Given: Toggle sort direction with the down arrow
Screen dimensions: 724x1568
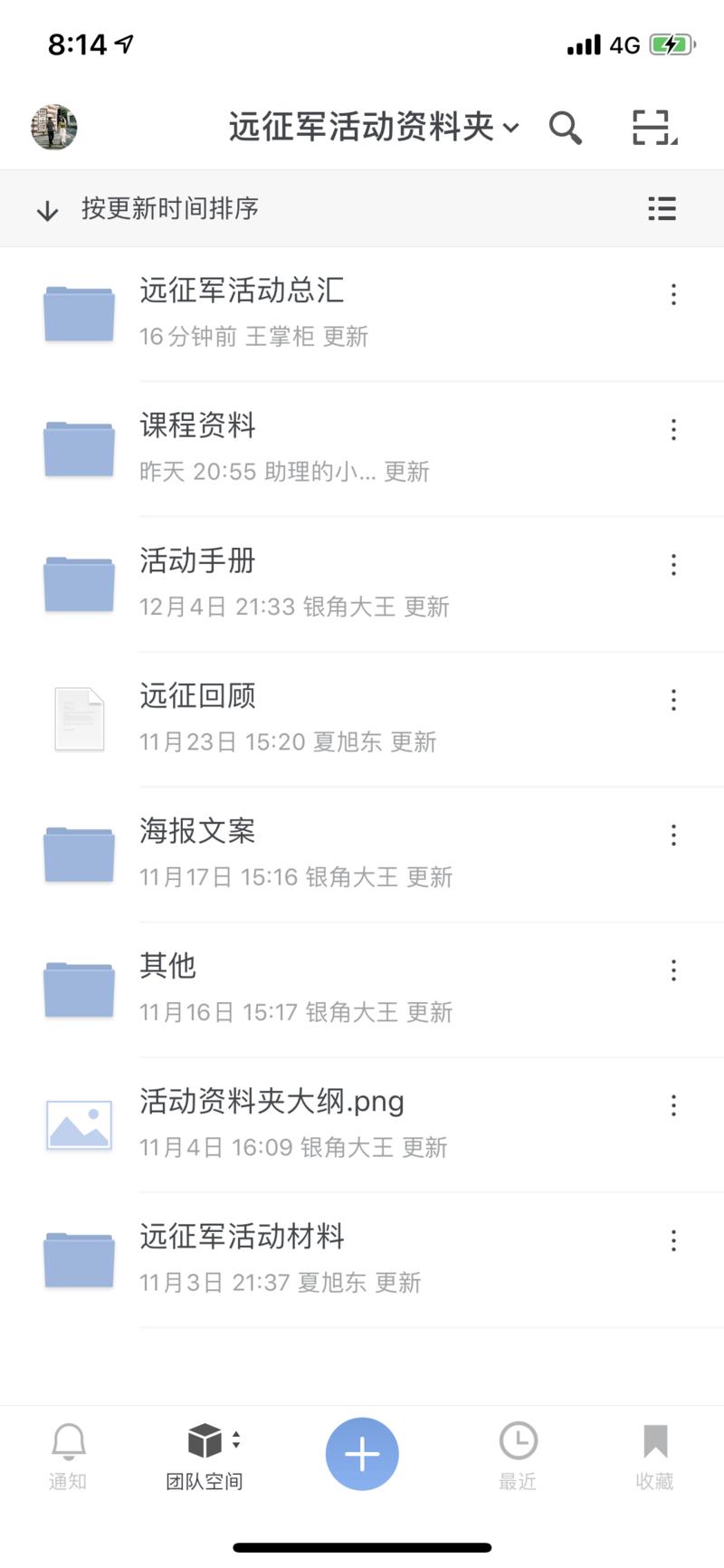Looking at the screenshot, I should 46,208.
